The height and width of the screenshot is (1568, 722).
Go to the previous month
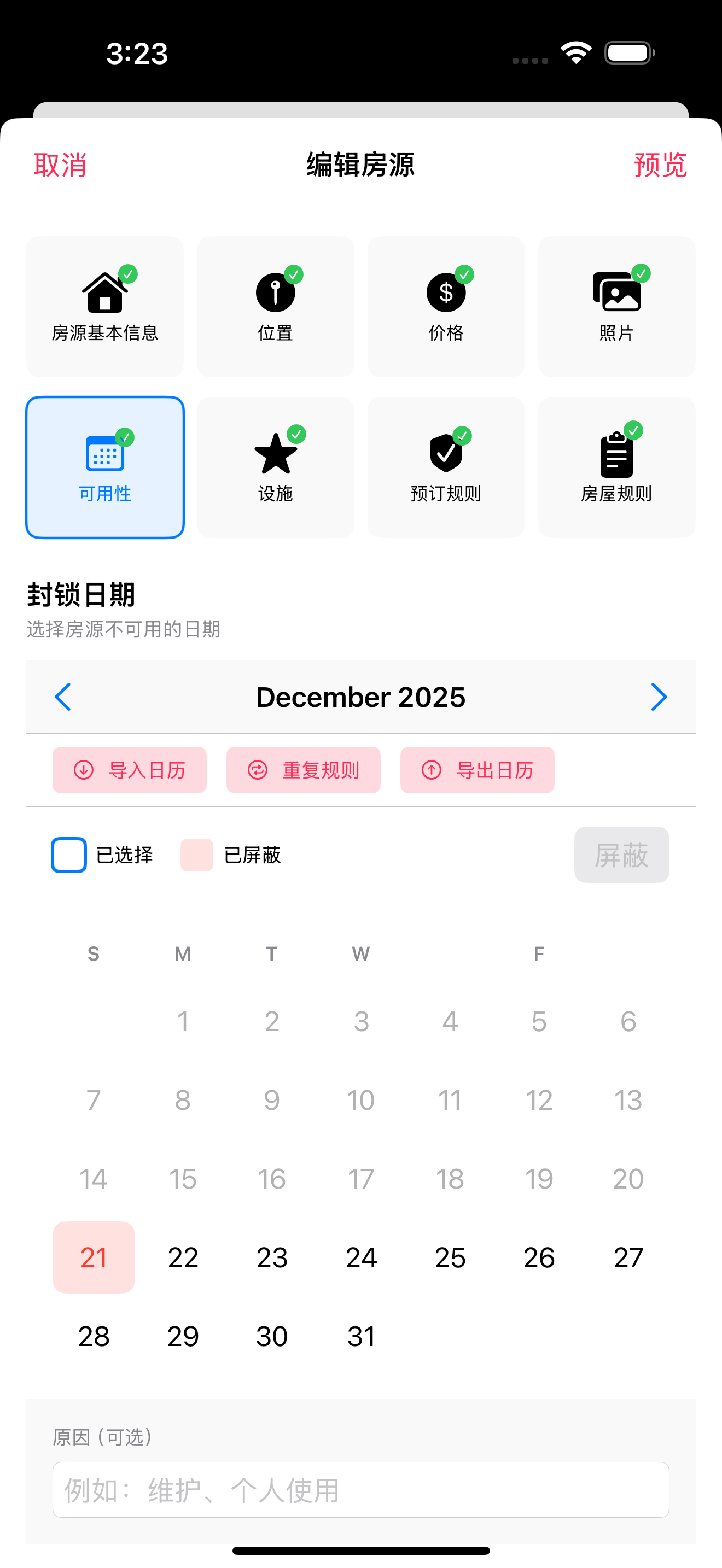coord(63,697)
